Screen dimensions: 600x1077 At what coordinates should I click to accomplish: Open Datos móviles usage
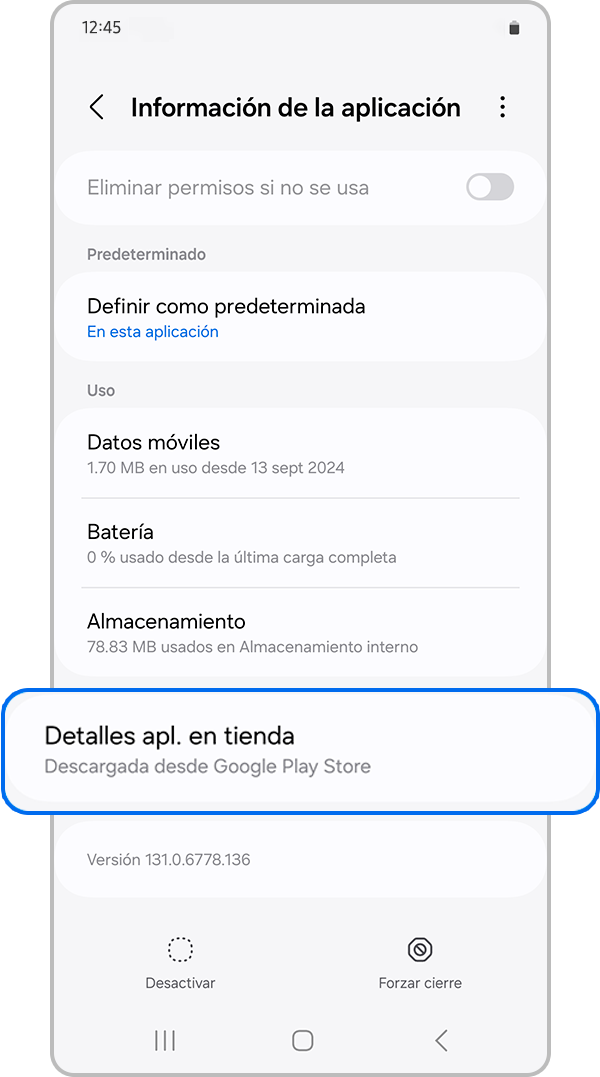[x=300, y=453]
